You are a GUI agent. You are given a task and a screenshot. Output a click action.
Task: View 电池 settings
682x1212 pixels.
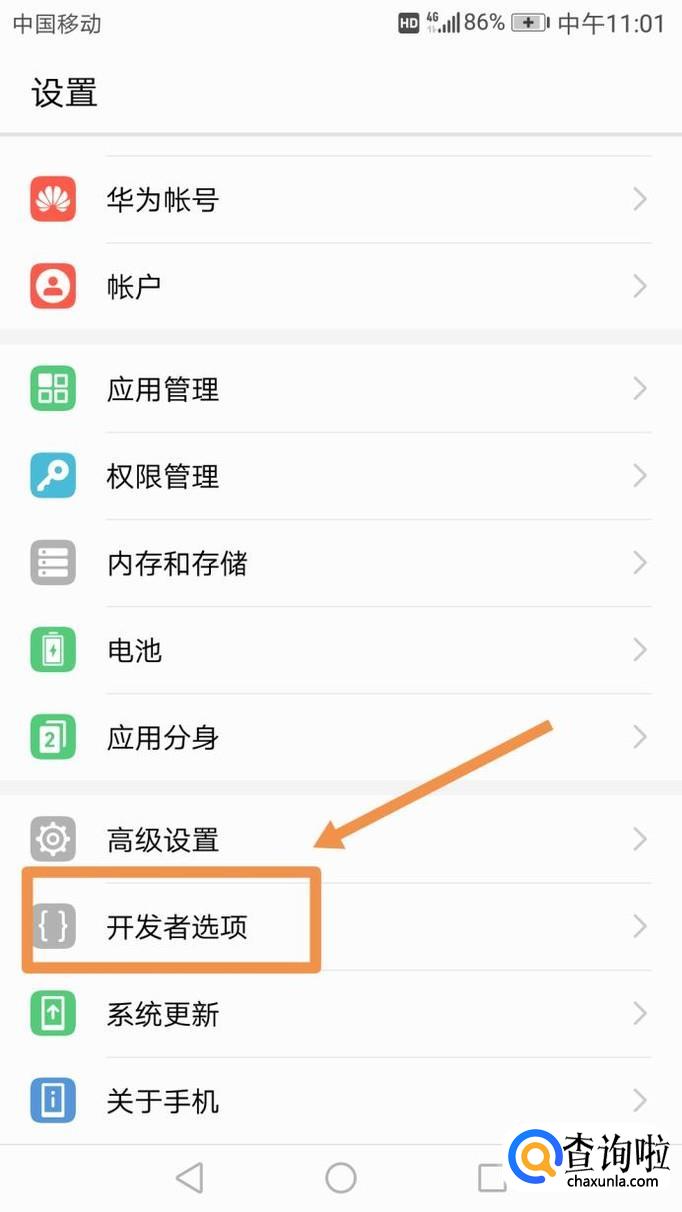[x=341, y=650]
